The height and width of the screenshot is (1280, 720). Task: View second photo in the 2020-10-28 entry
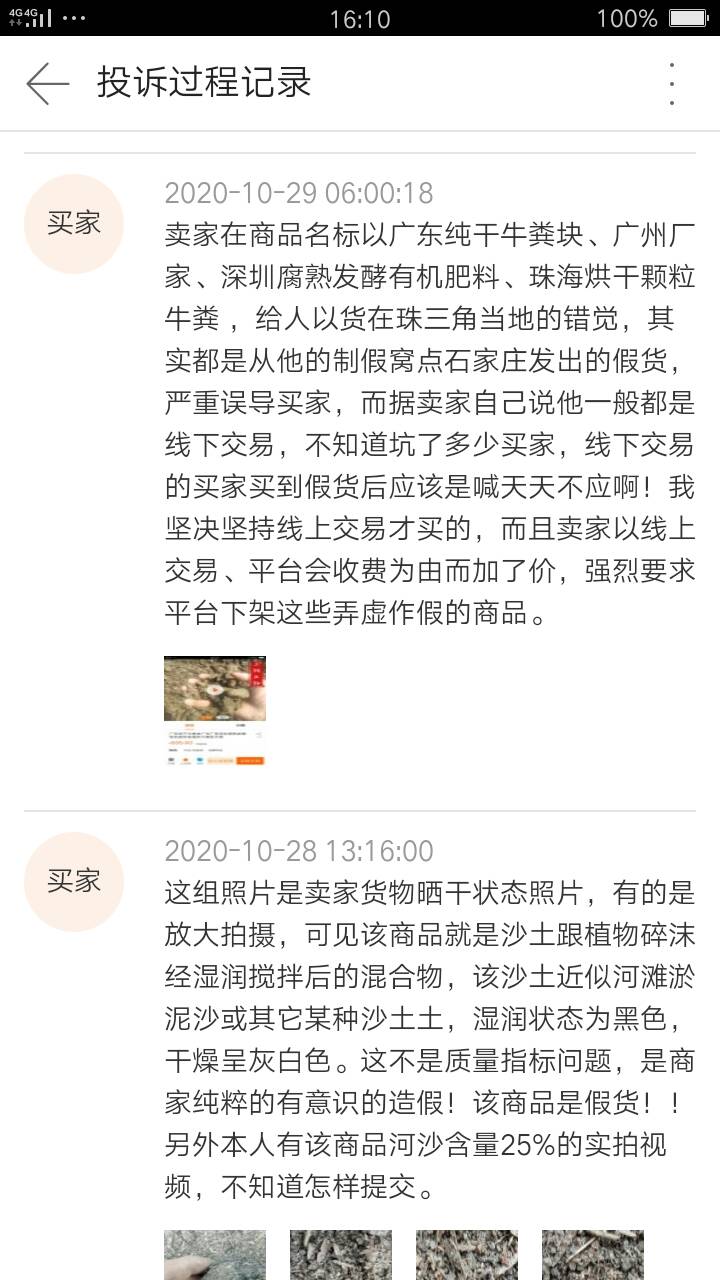point(341,1255)
